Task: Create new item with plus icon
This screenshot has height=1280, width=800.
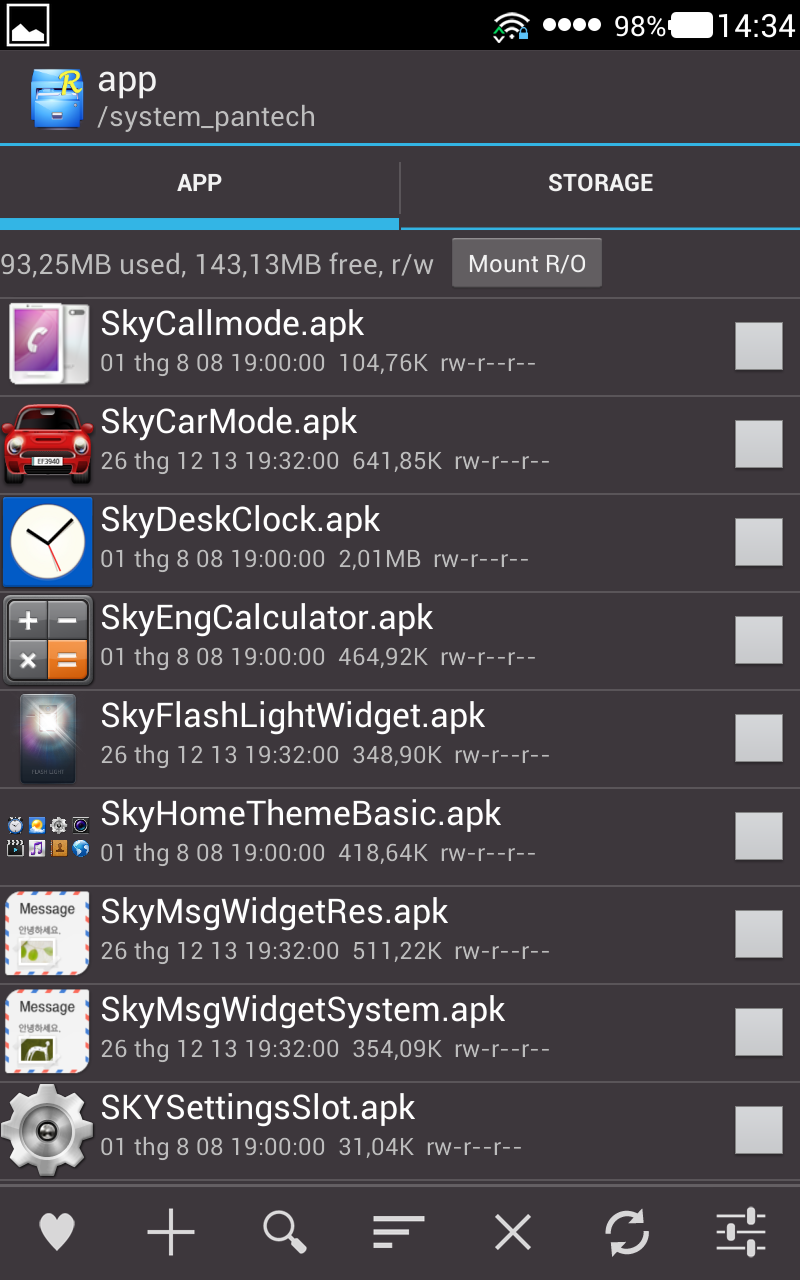Action: [x=171, y=1231]
